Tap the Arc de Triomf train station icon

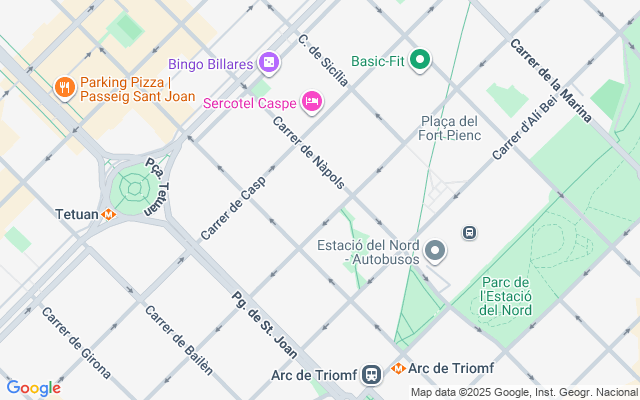pyautogui.click(x=372, y=375)
